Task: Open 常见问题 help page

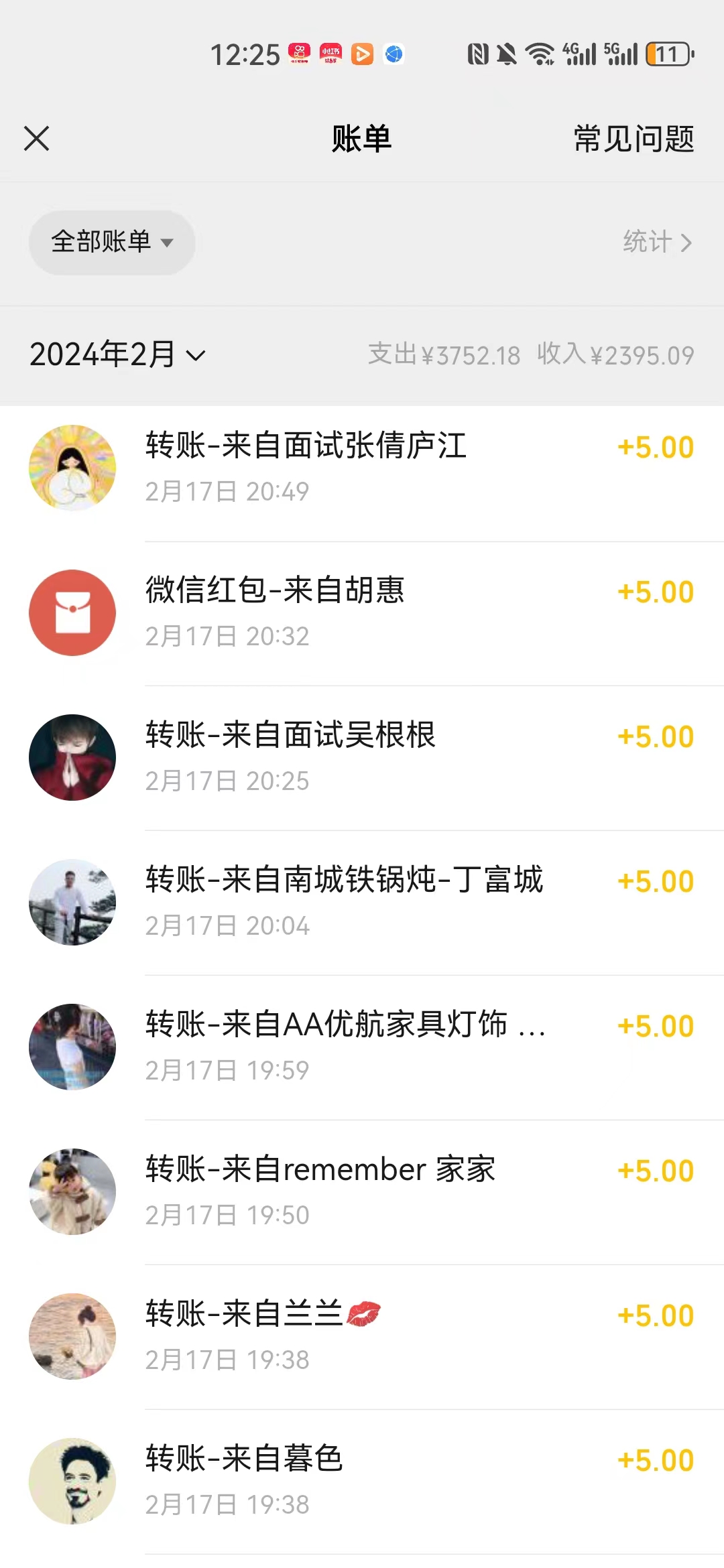Action: click(x=633, y=139)
